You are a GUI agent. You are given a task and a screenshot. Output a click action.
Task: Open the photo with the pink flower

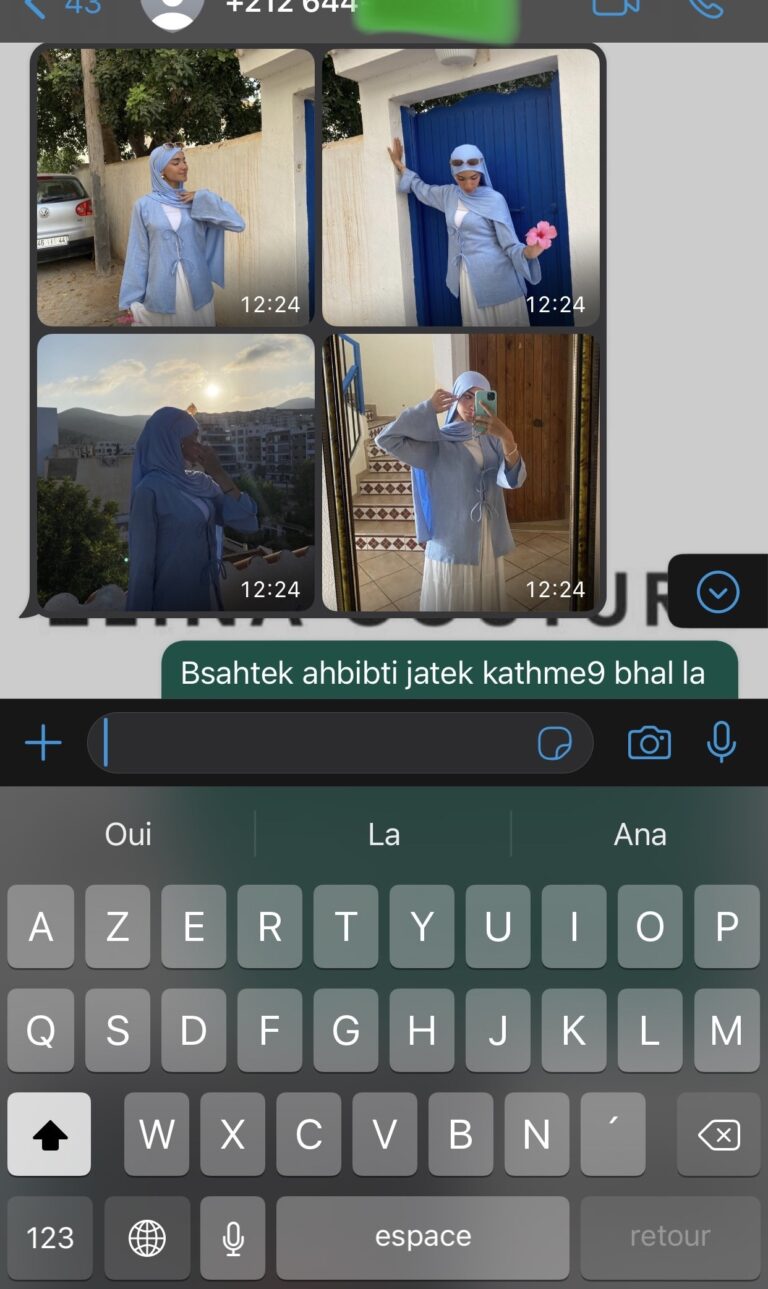(461, 187)
